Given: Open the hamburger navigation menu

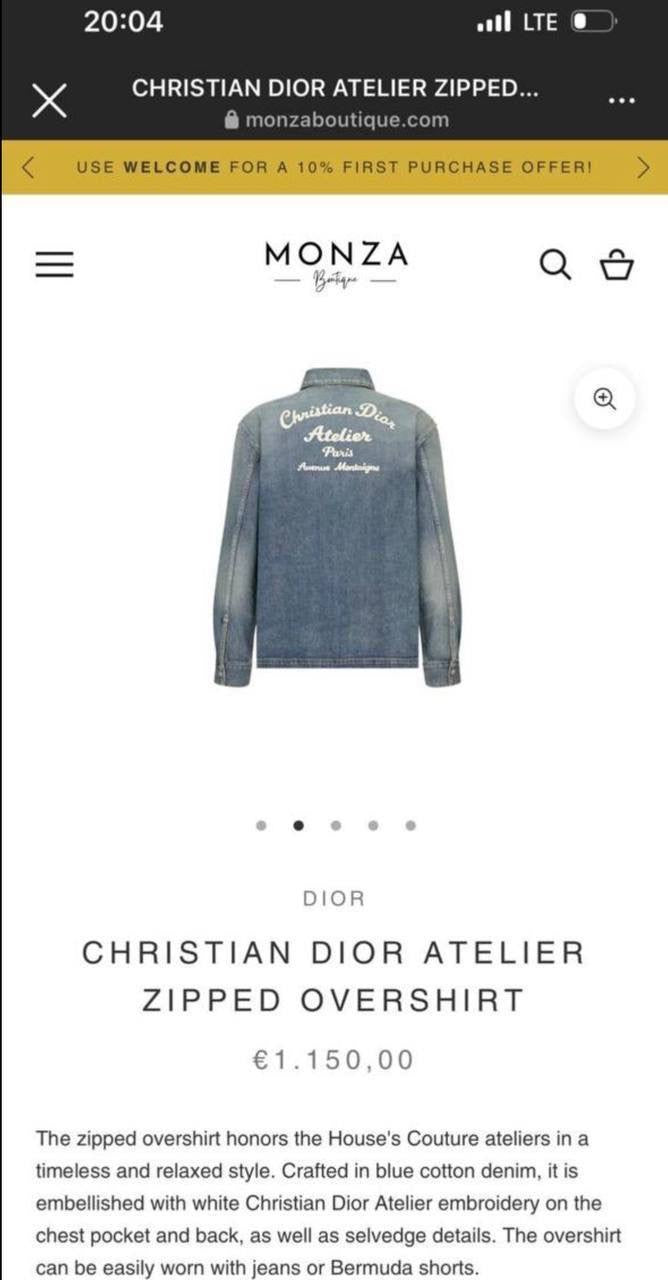Looking at the screenshot, I should (55, 264).
